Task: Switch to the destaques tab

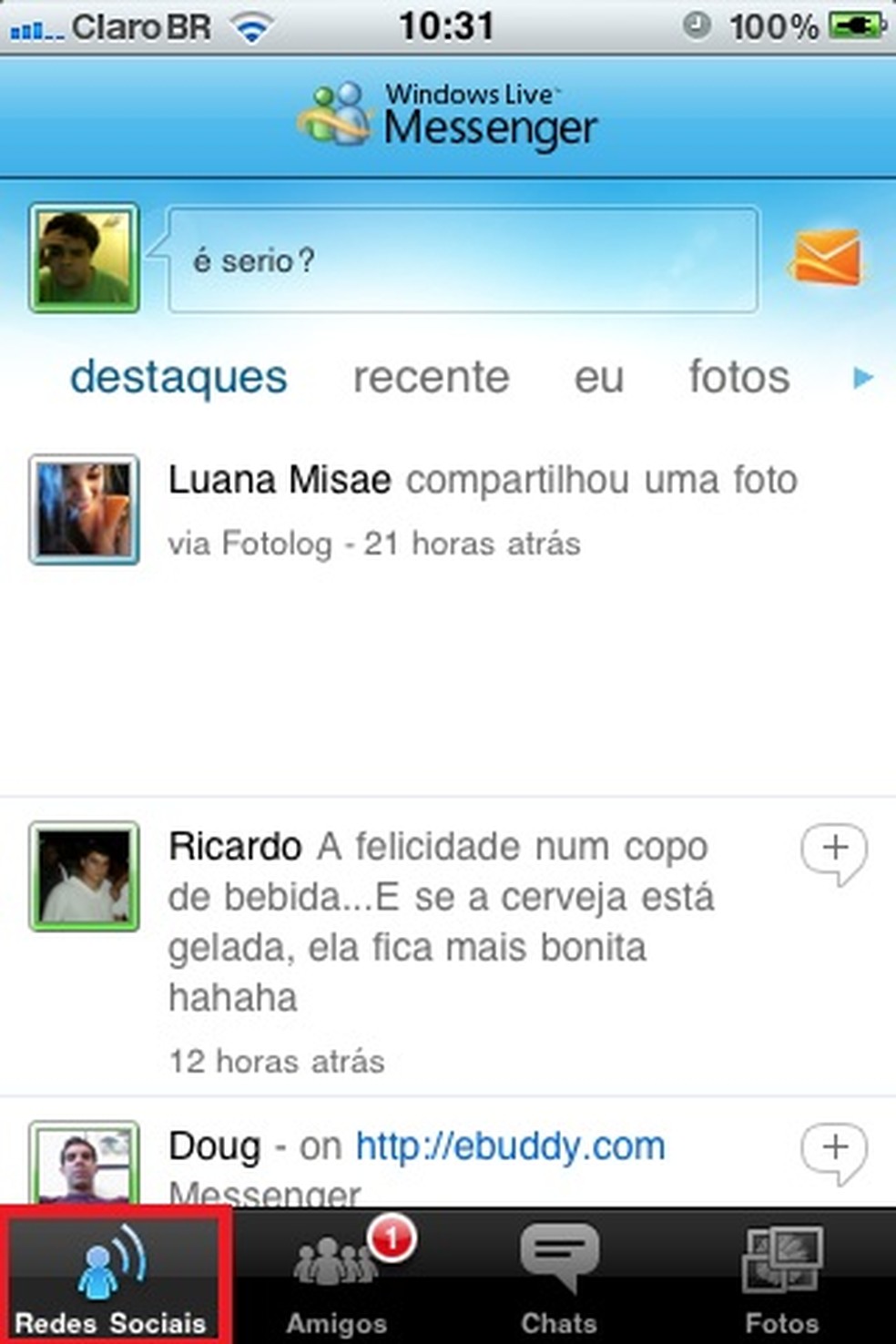Action: (x=178, y=377)
